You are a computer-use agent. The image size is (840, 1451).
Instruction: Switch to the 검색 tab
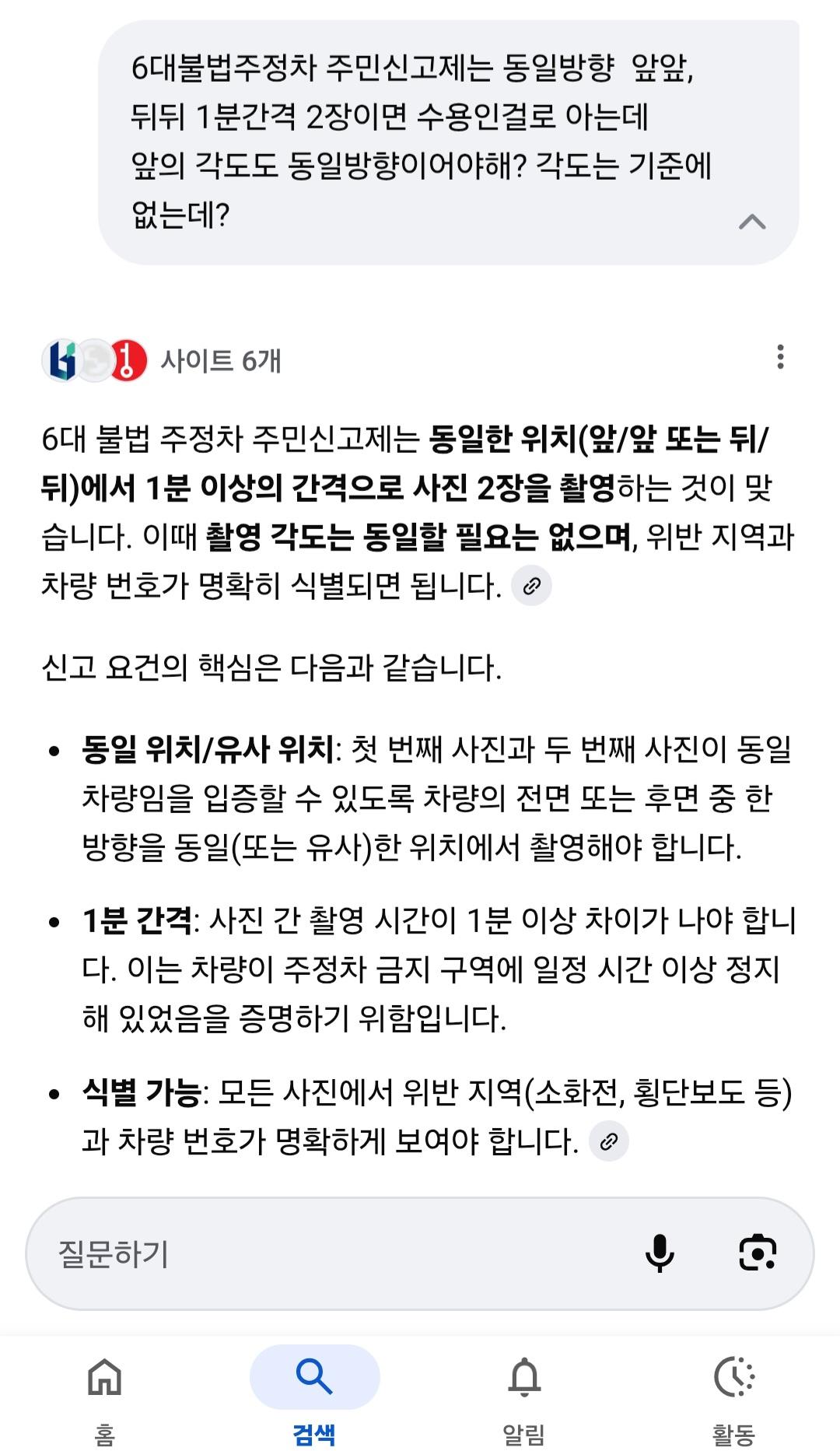click(315, 1432)
